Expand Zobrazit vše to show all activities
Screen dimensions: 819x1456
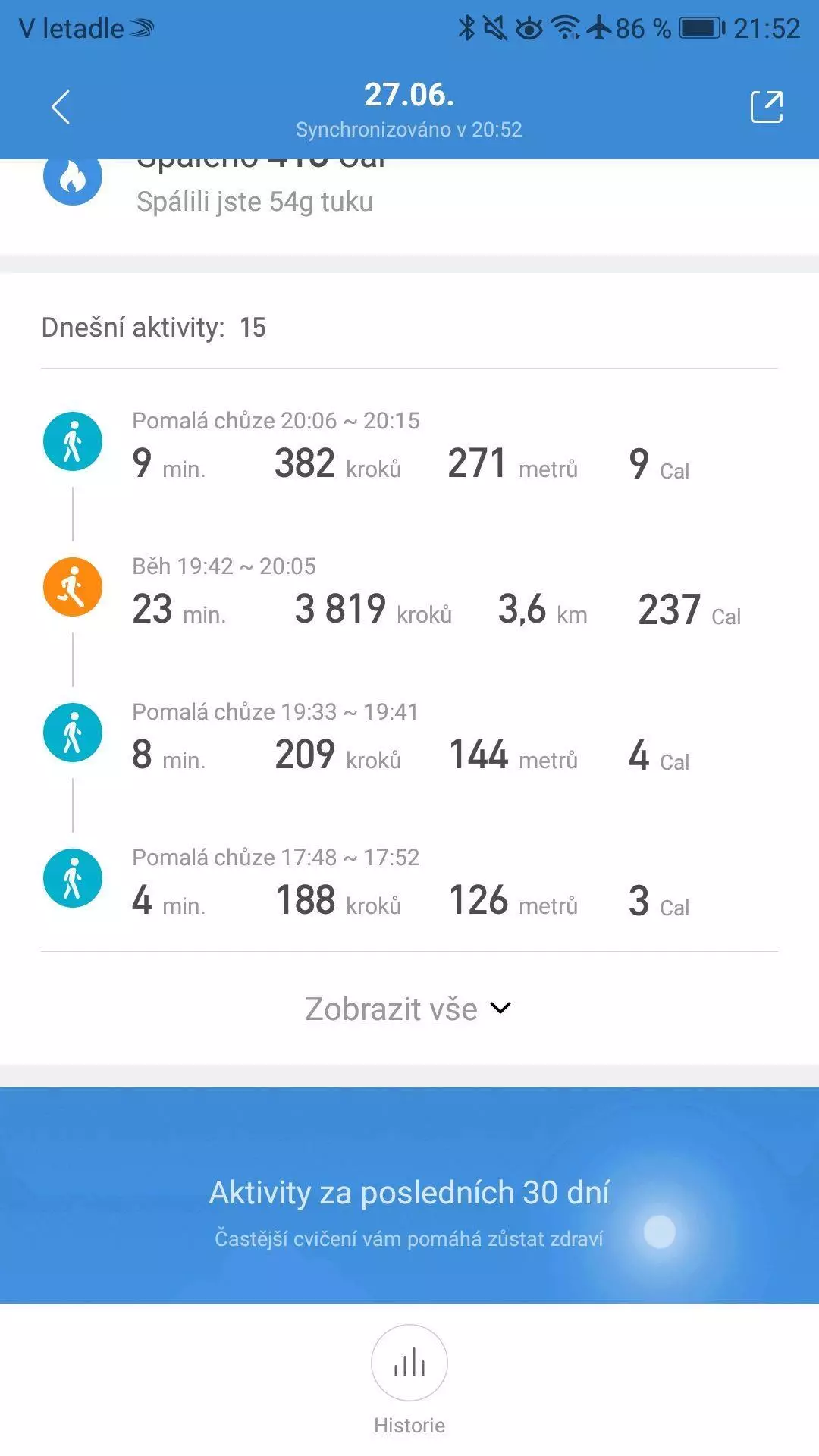(x=409, y=1009)
